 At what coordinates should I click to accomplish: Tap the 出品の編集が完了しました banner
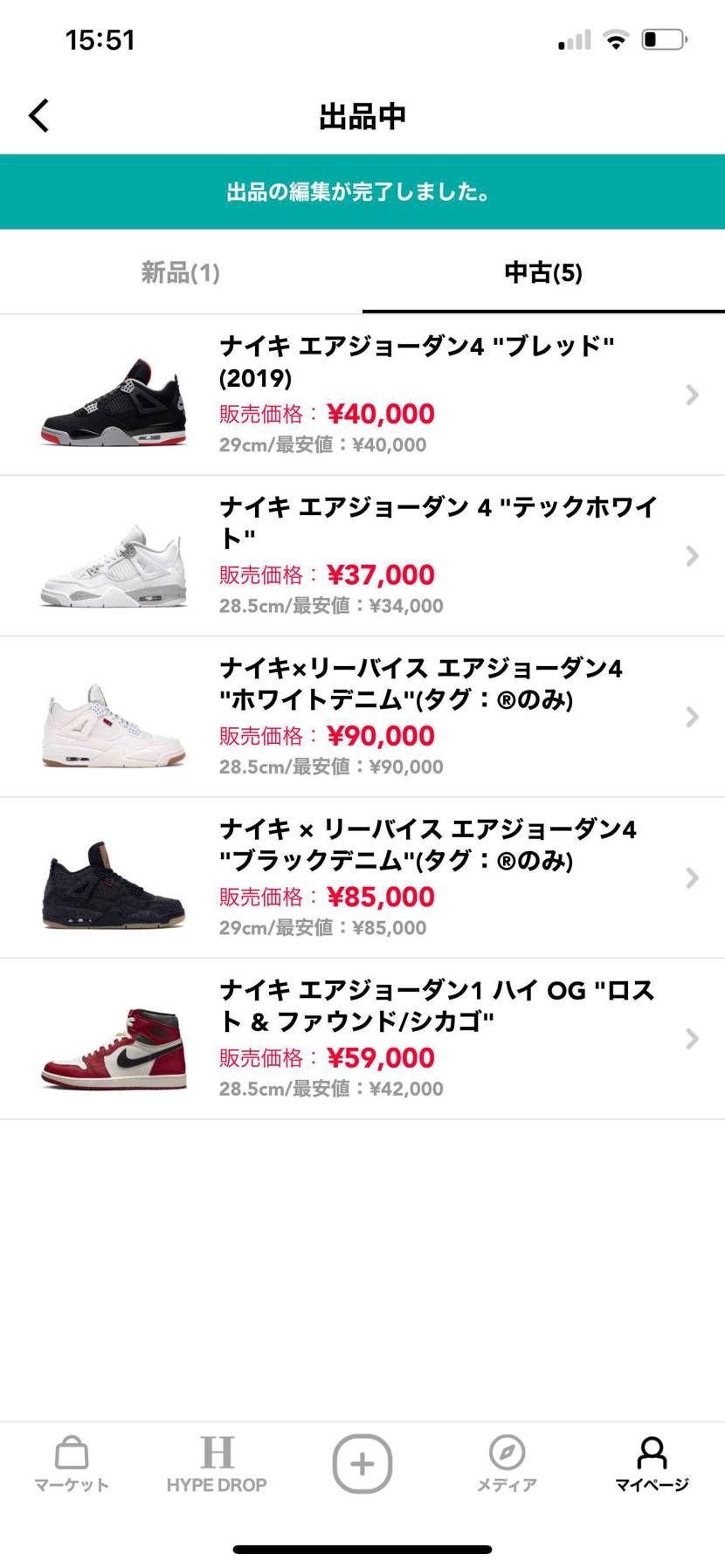362,191
